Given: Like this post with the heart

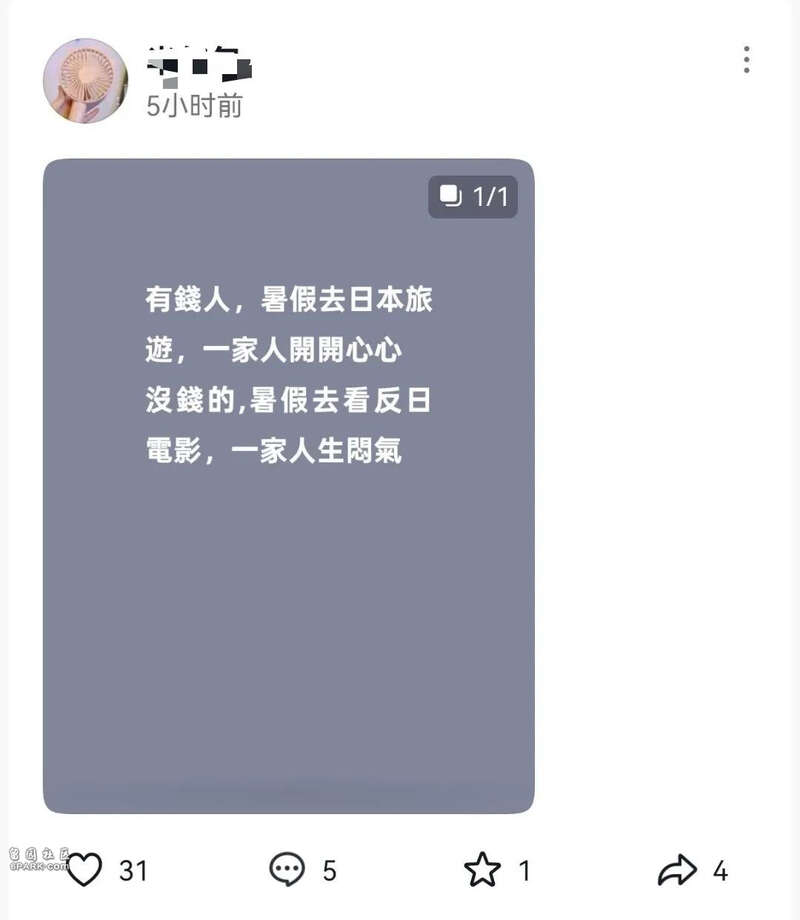Looking at the screenshot, I should click(x=85, y=870).
